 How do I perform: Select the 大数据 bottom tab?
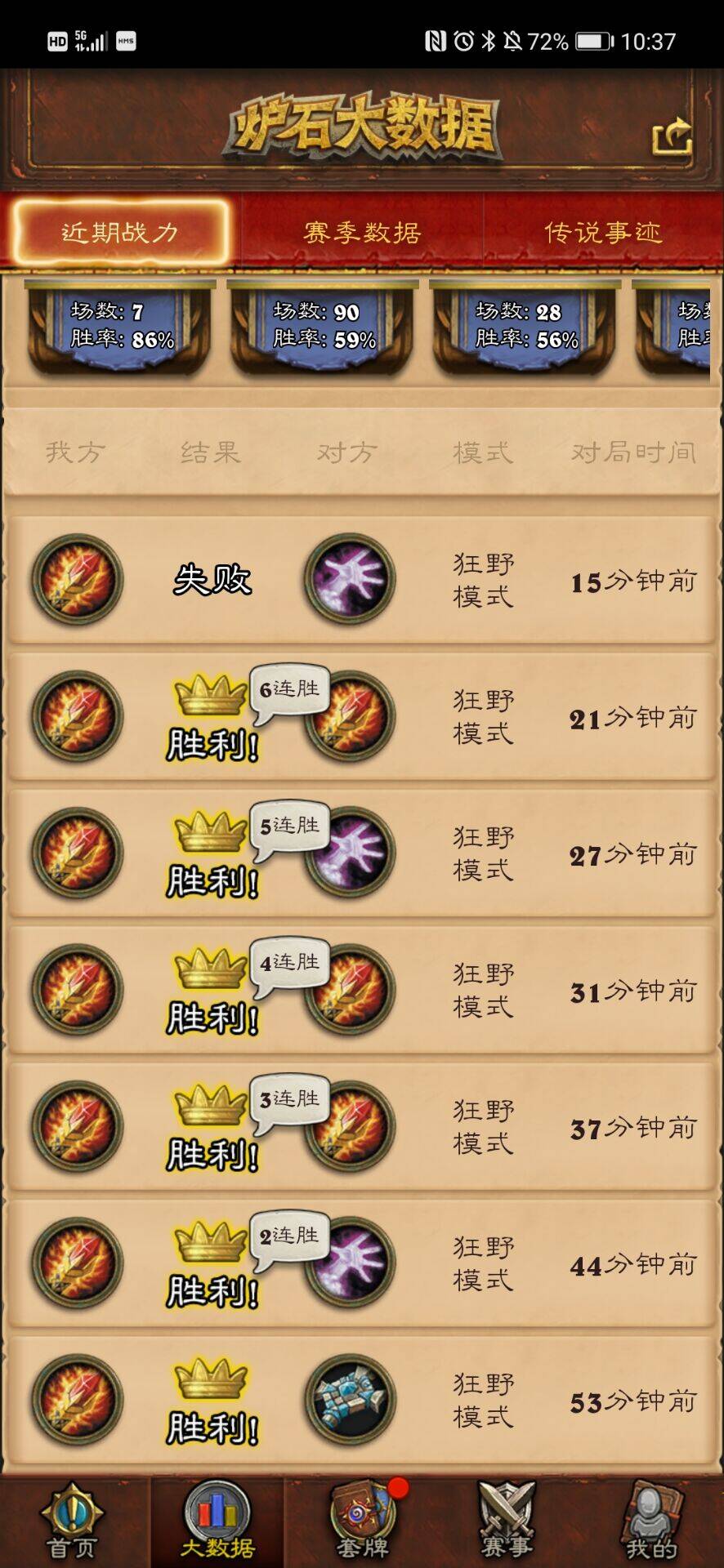(x=217, y=1521)
